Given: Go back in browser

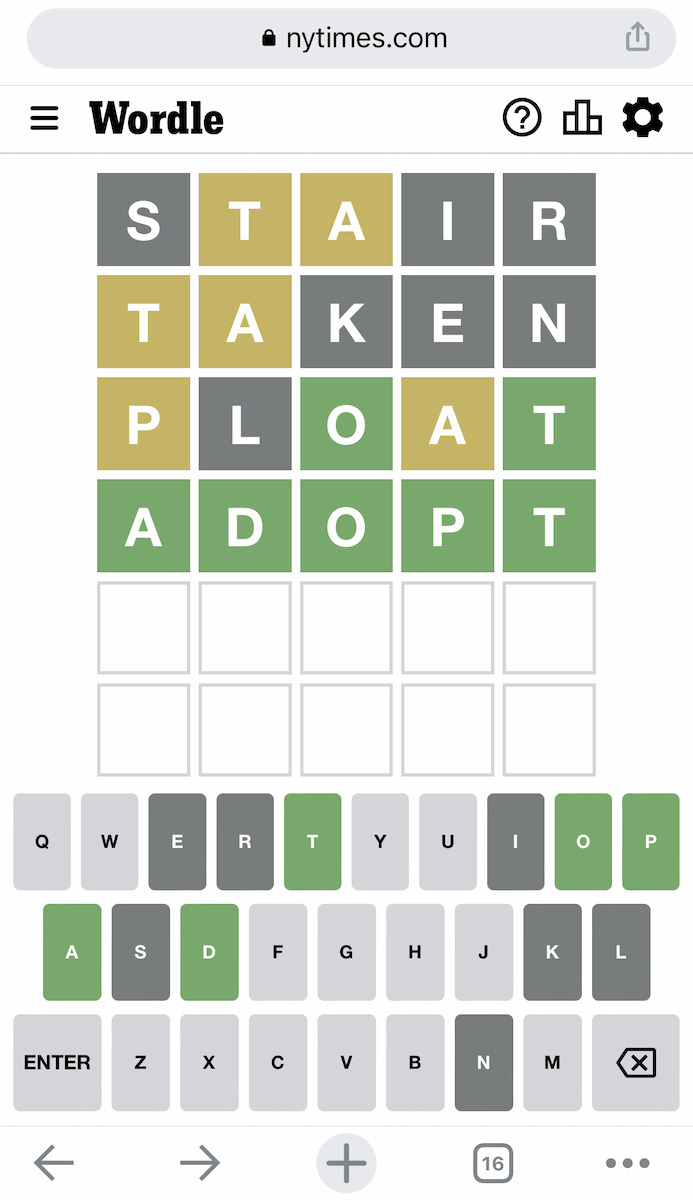Looking at the screenshot, I should pos(54,1163).
